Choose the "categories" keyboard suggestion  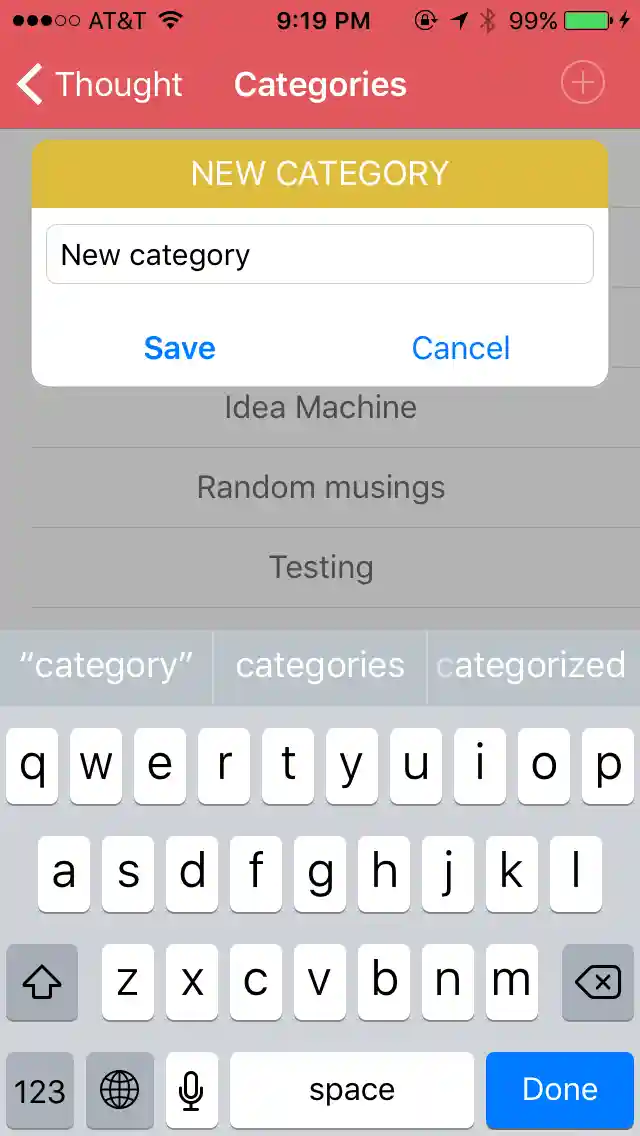click(x=320, y=666)
